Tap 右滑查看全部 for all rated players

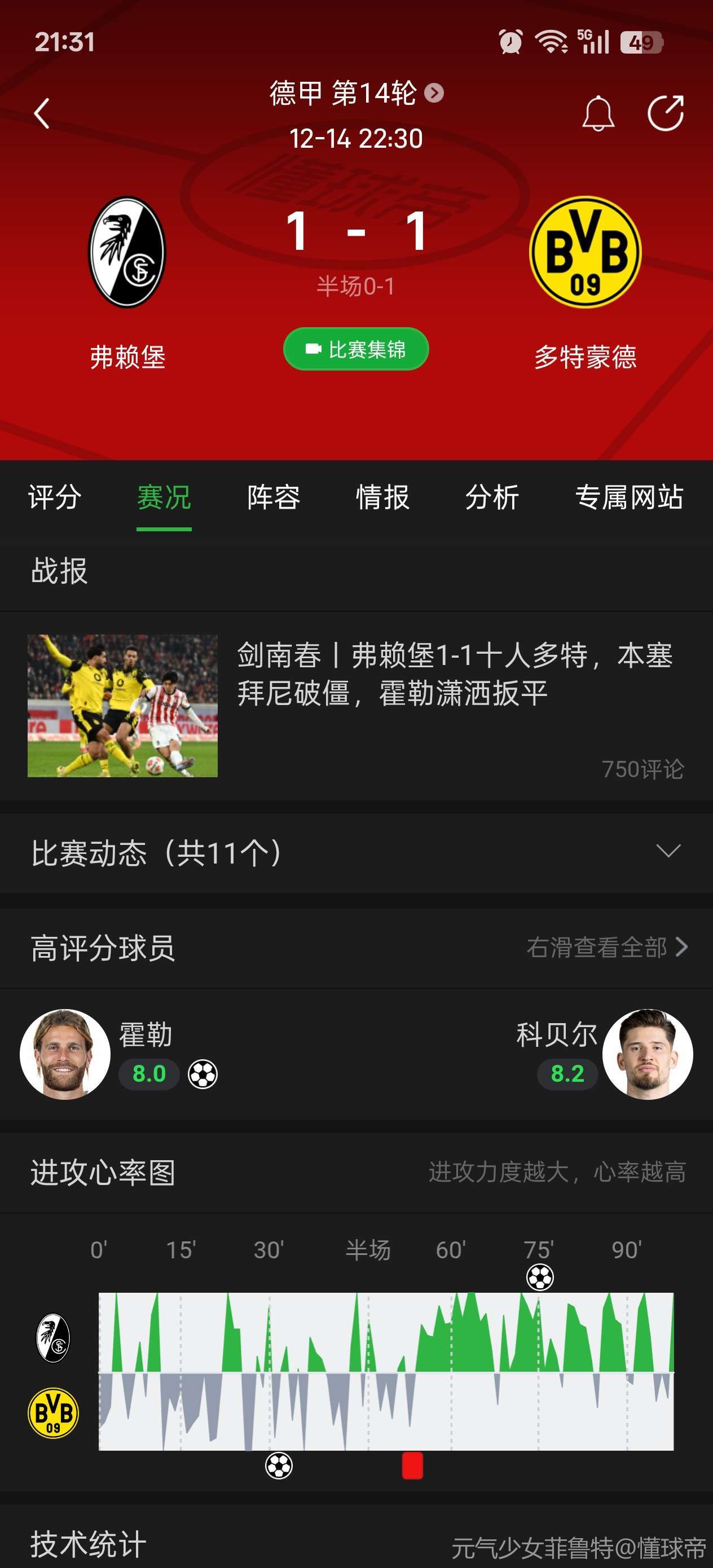click(606, 947)
